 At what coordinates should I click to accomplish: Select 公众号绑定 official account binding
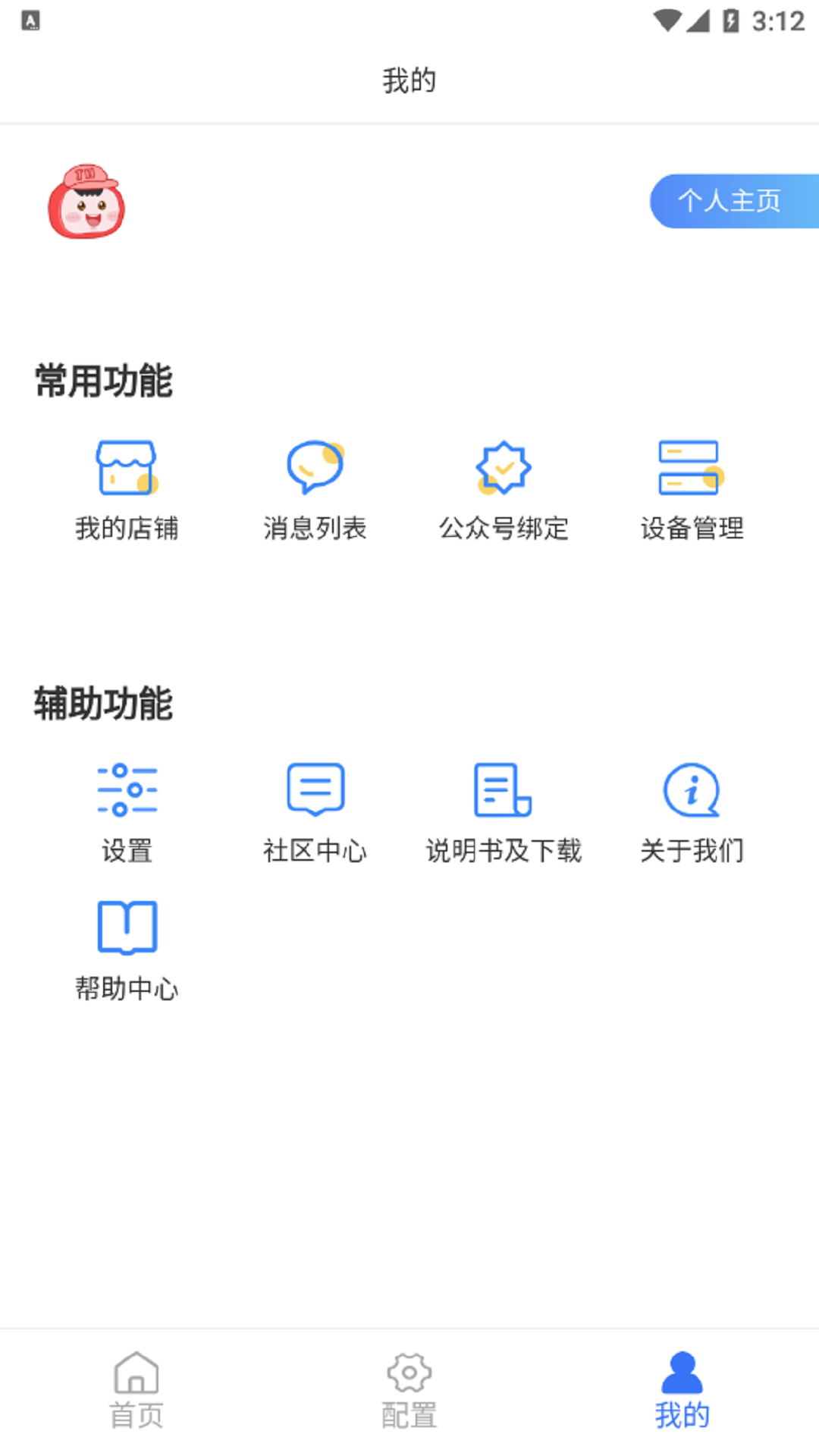pyautogui.click(x=503, y=489)
